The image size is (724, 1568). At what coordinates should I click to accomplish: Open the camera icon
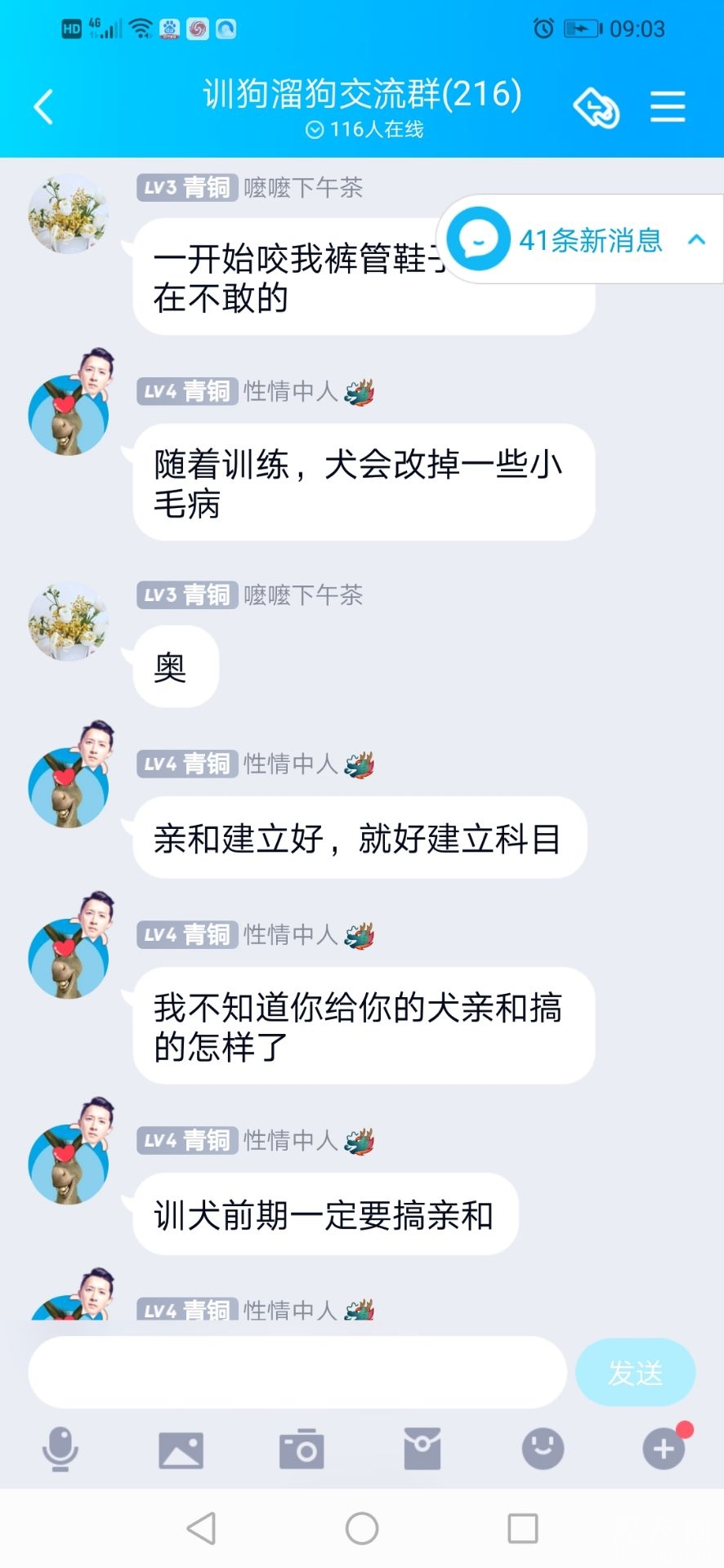[302, 1450]
